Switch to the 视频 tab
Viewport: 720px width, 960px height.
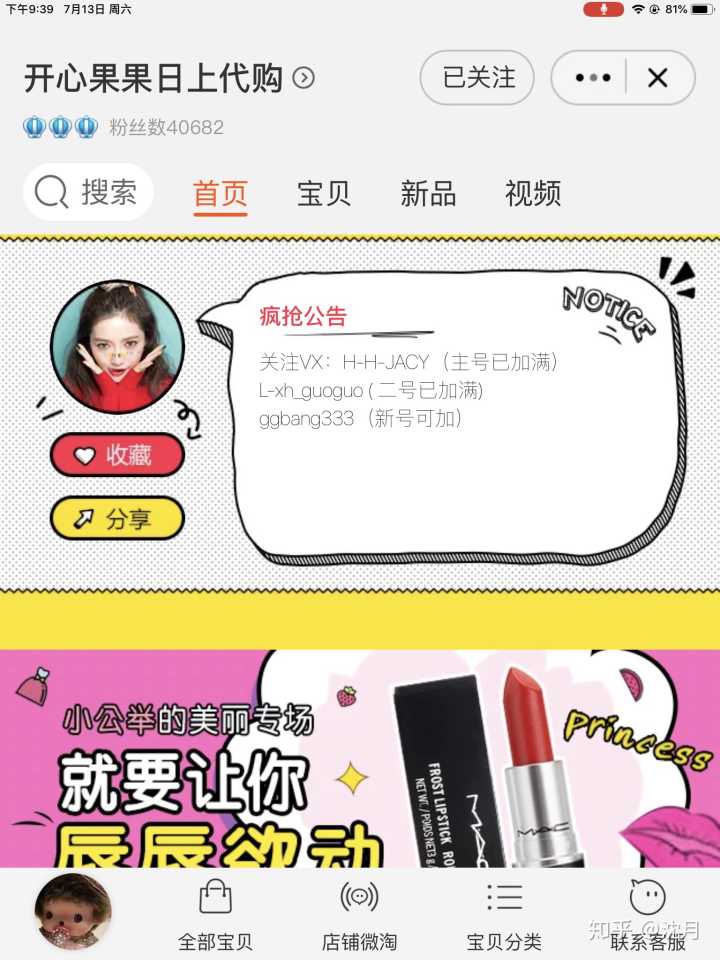coord(533,193)
